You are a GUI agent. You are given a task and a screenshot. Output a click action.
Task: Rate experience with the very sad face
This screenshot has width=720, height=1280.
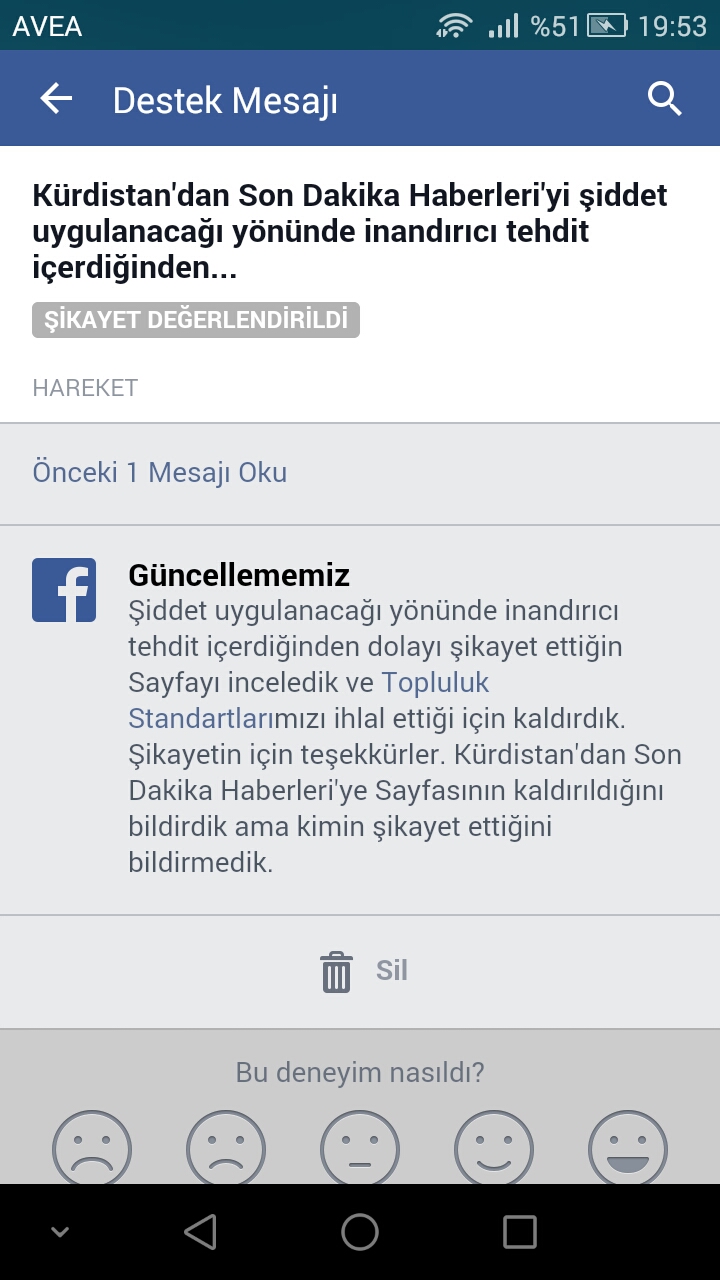(92, 1148)
